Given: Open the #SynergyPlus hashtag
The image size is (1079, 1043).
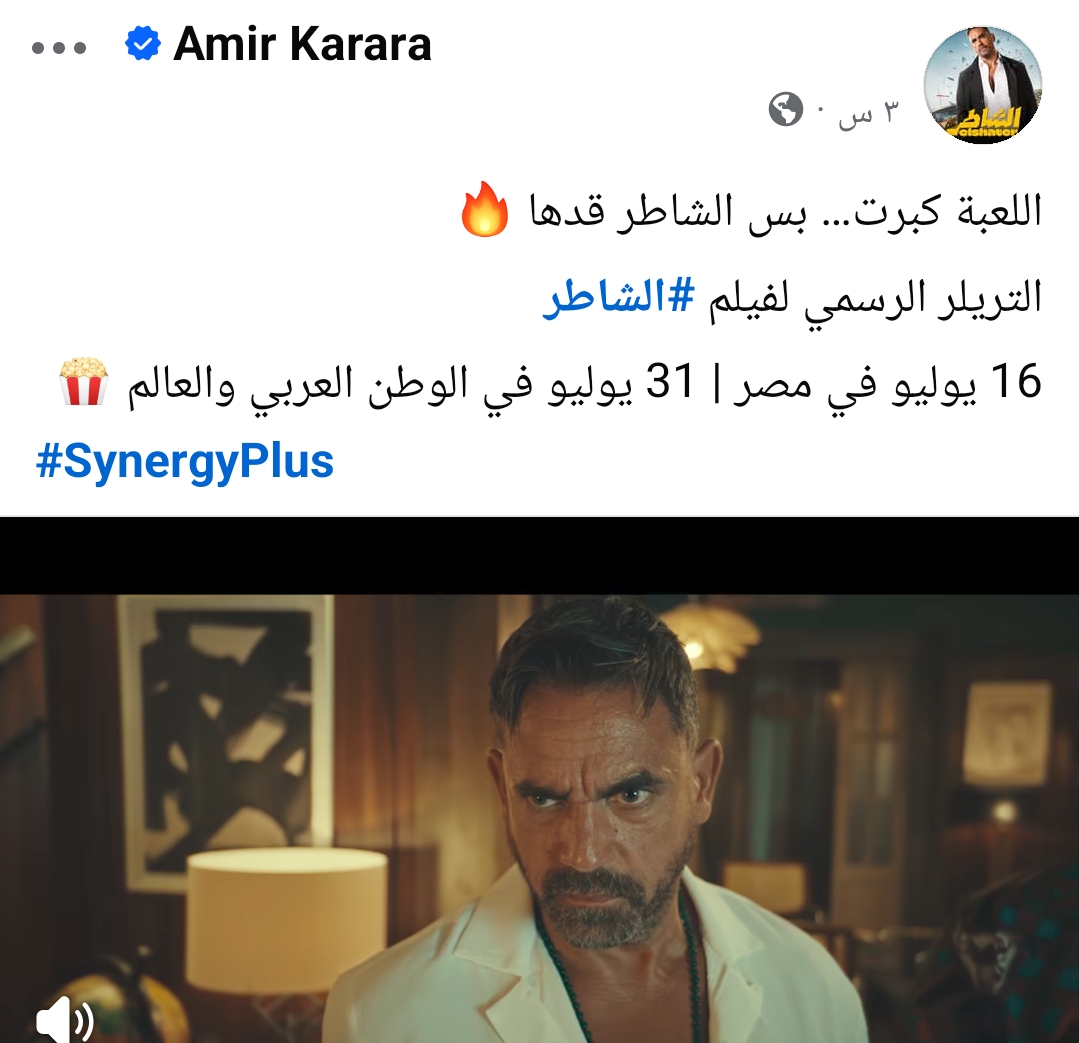Looking at the screenshot, I should (184, 462).
